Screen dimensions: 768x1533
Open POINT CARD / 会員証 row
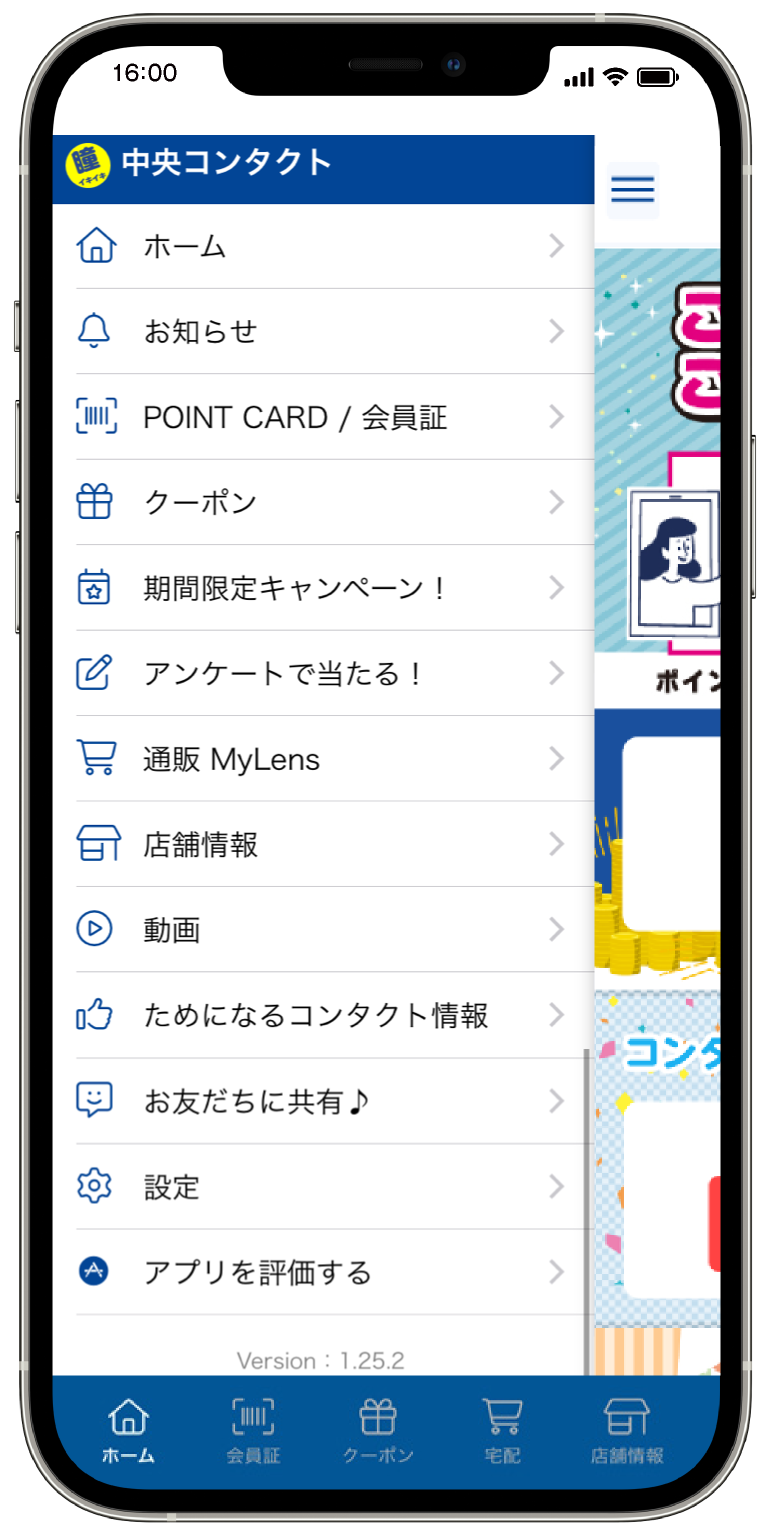pyautogui.click(x=322, y=417)
